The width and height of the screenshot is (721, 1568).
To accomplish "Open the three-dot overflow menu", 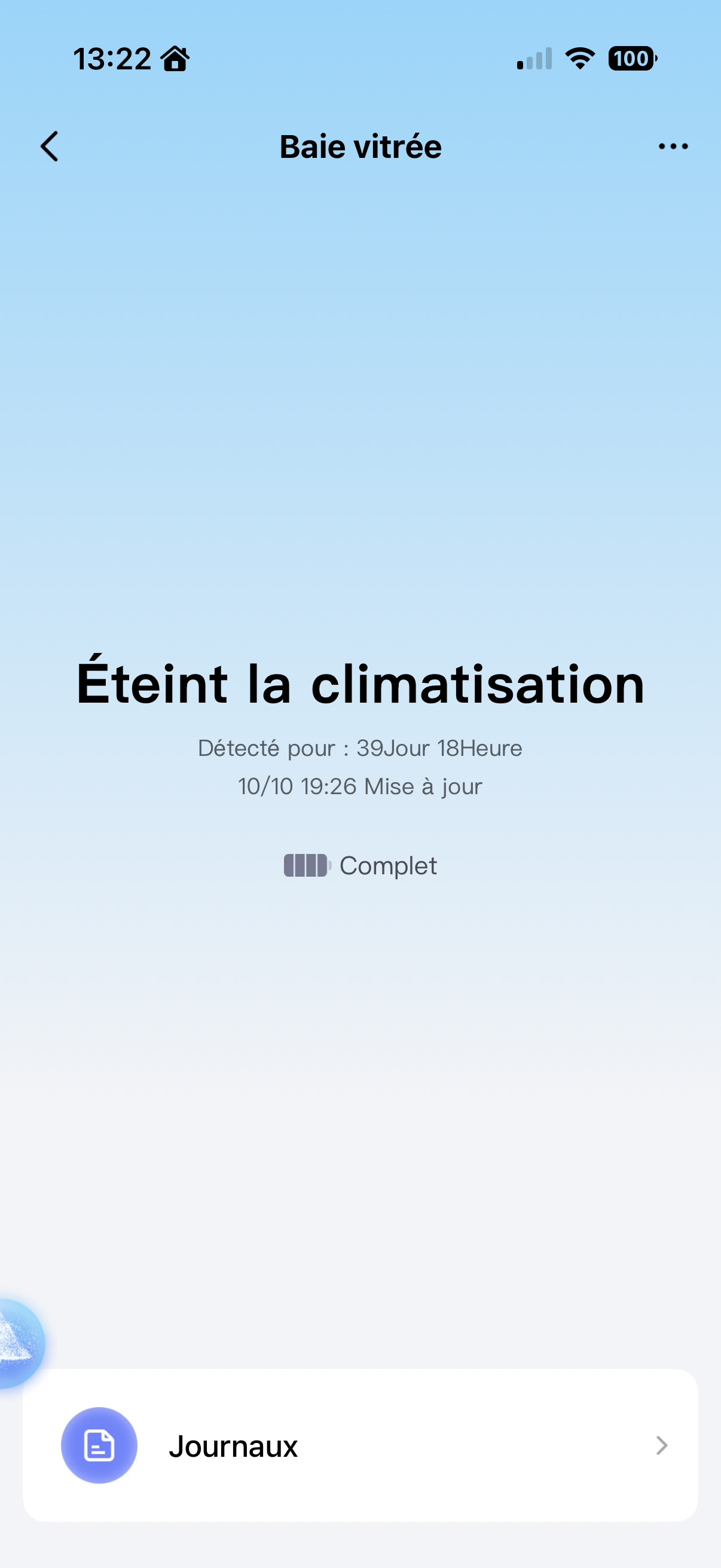I will pyautogui.click(x=673, y=147).
